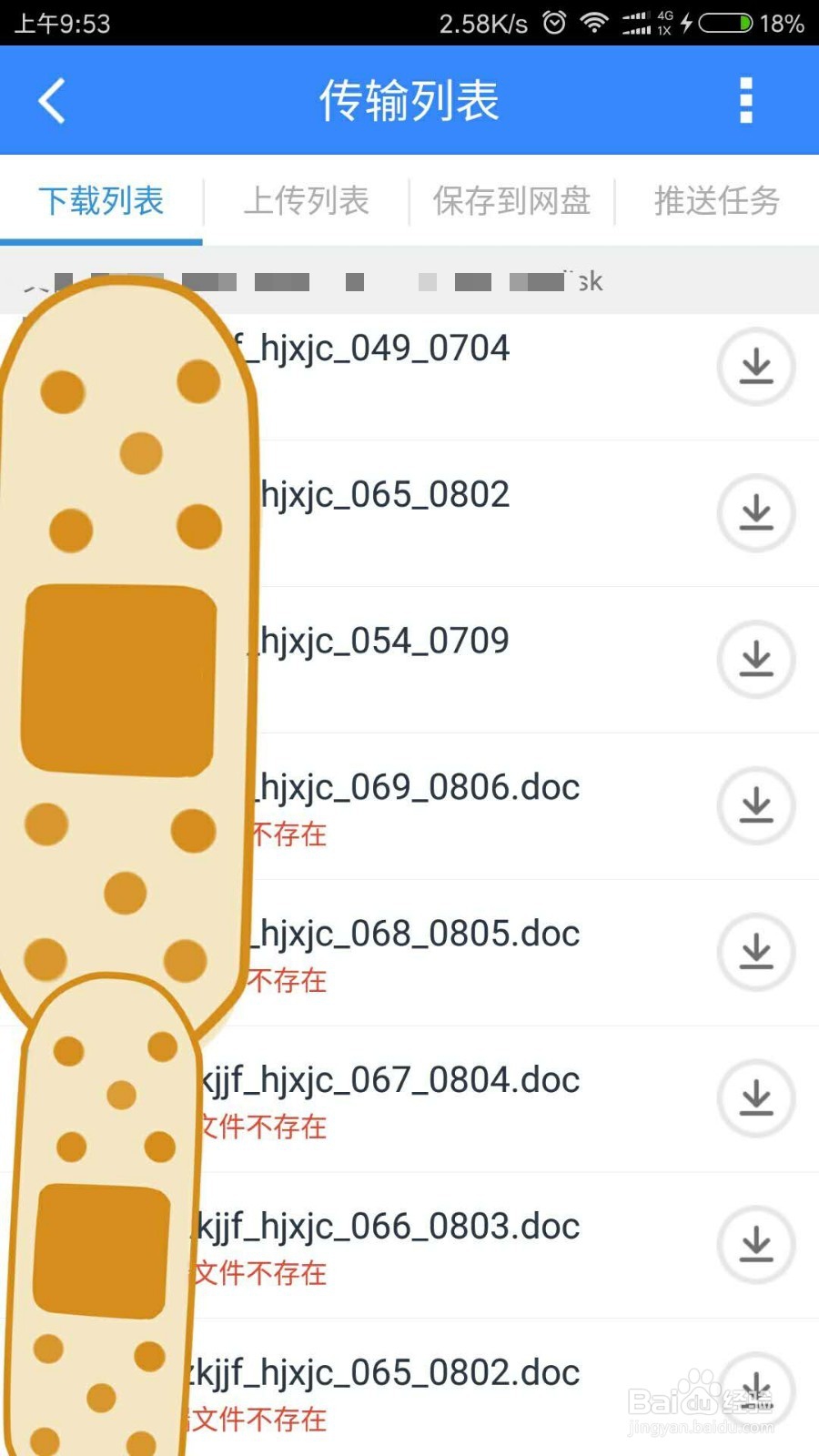
Task: Switch to the 上传列表 tab
Action: coord(307,200)
